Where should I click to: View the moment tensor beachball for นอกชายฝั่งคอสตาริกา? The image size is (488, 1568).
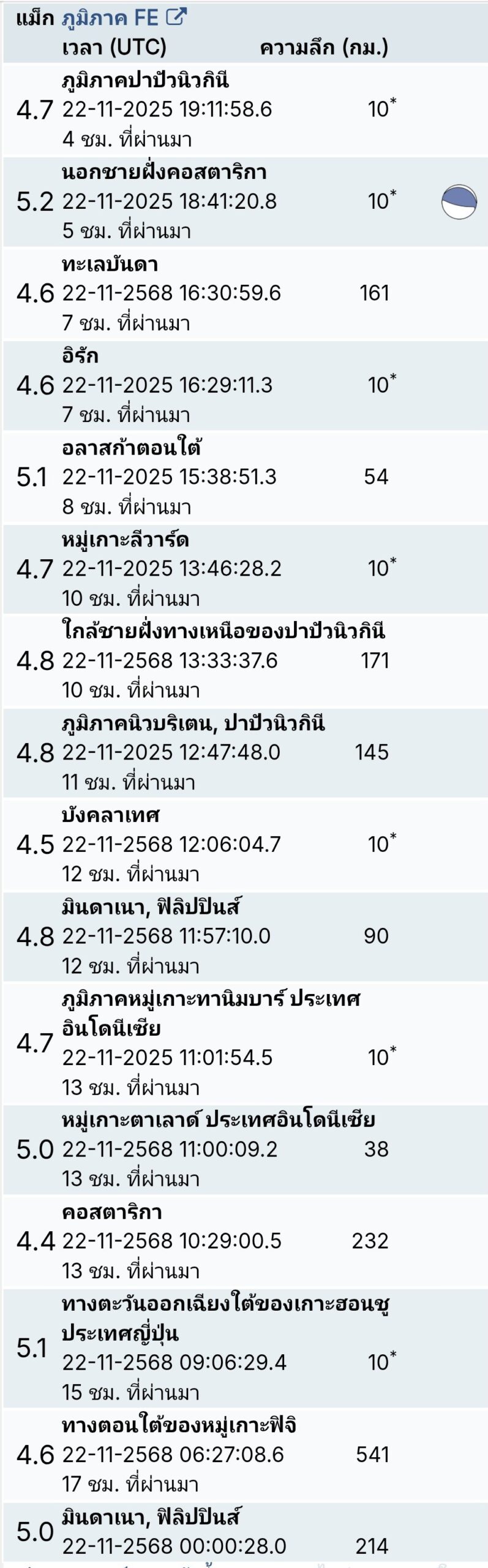pos(459,202)
